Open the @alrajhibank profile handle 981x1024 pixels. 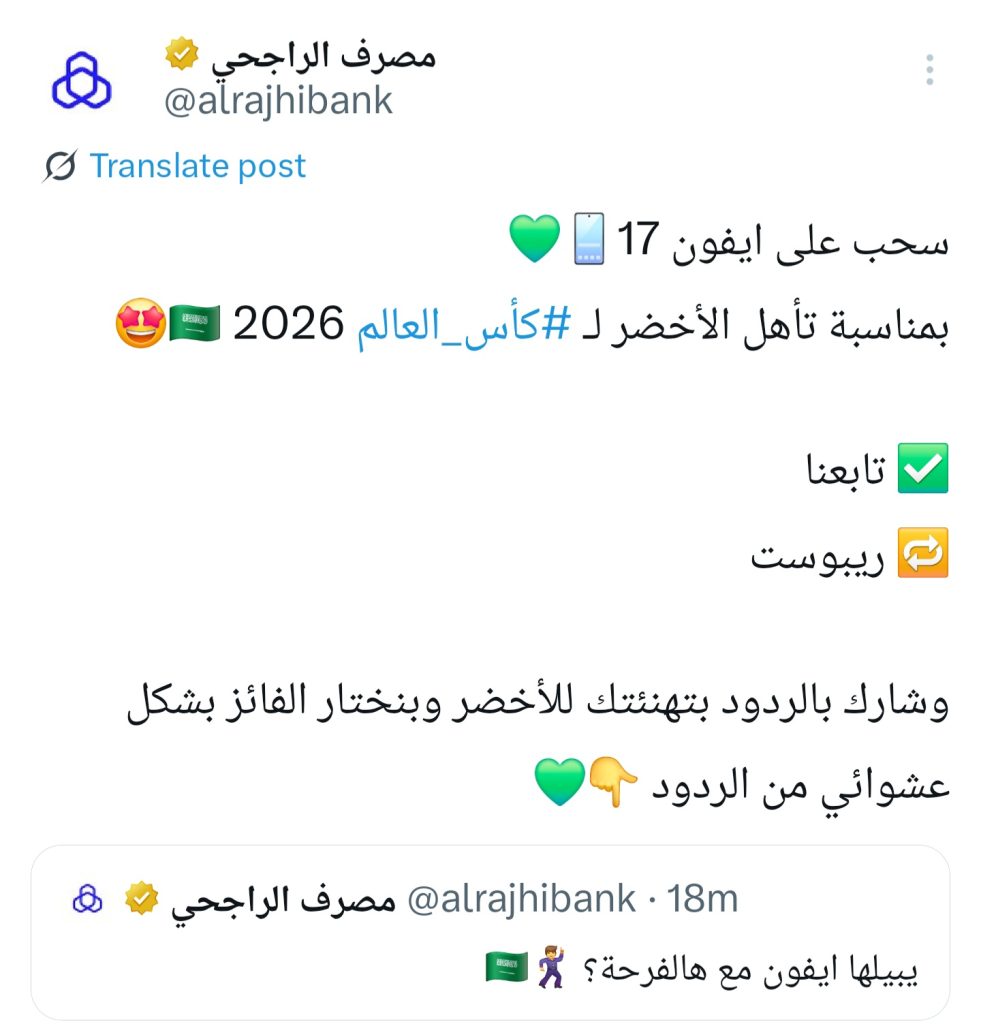pos(278,101)
